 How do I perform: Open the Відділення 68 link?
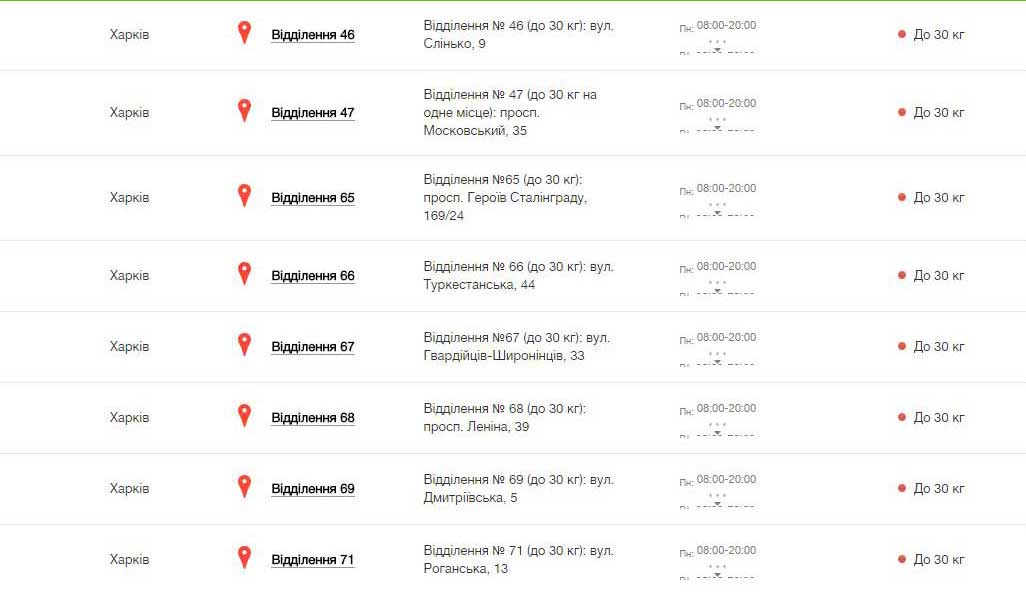point(313,418)
